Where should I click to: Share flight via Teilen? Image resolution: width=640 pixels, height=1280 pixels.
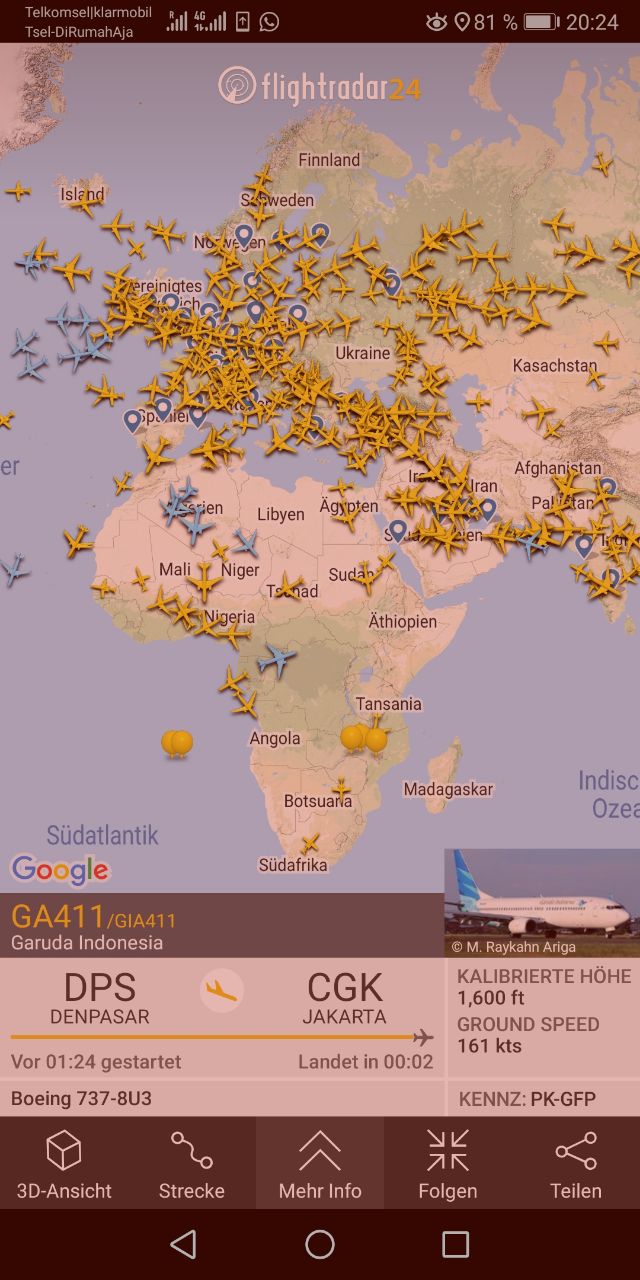(x=575, y=1163)
